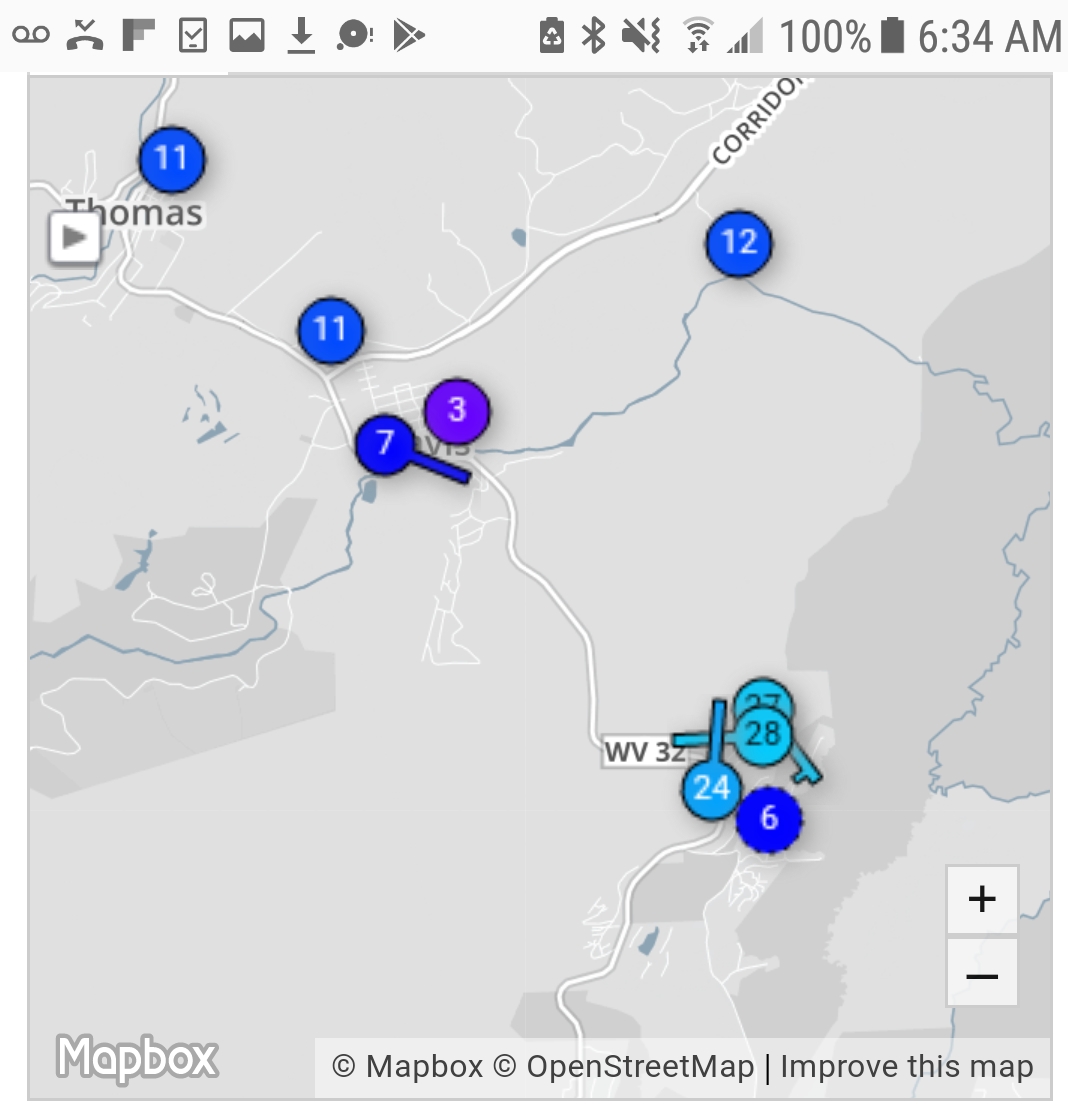The image size is (1068, 1106).
Task: Open the purple marker labeled 3
Action: click(457, 409)
